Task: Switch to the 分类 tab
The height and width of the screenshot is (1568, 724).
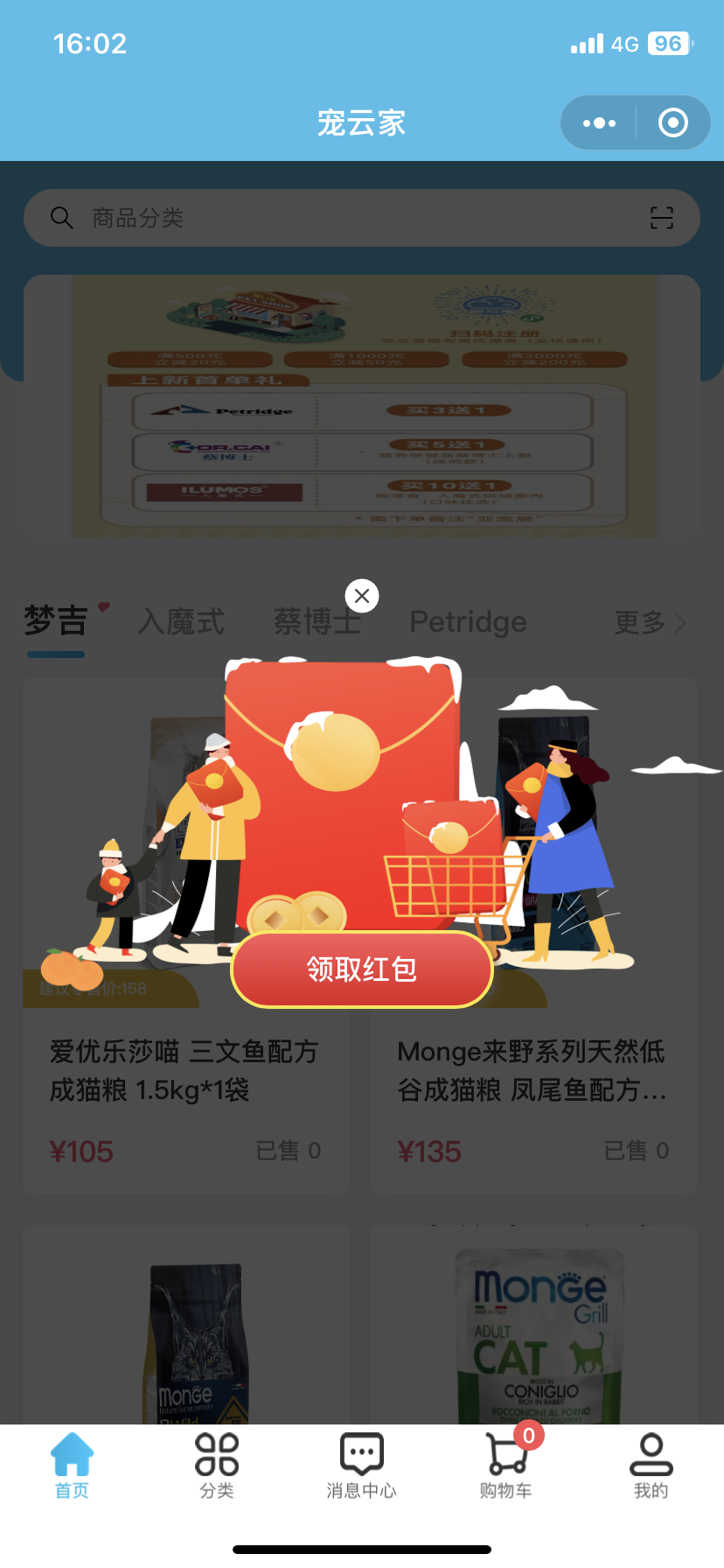Action: click(x=217, y=1466)
